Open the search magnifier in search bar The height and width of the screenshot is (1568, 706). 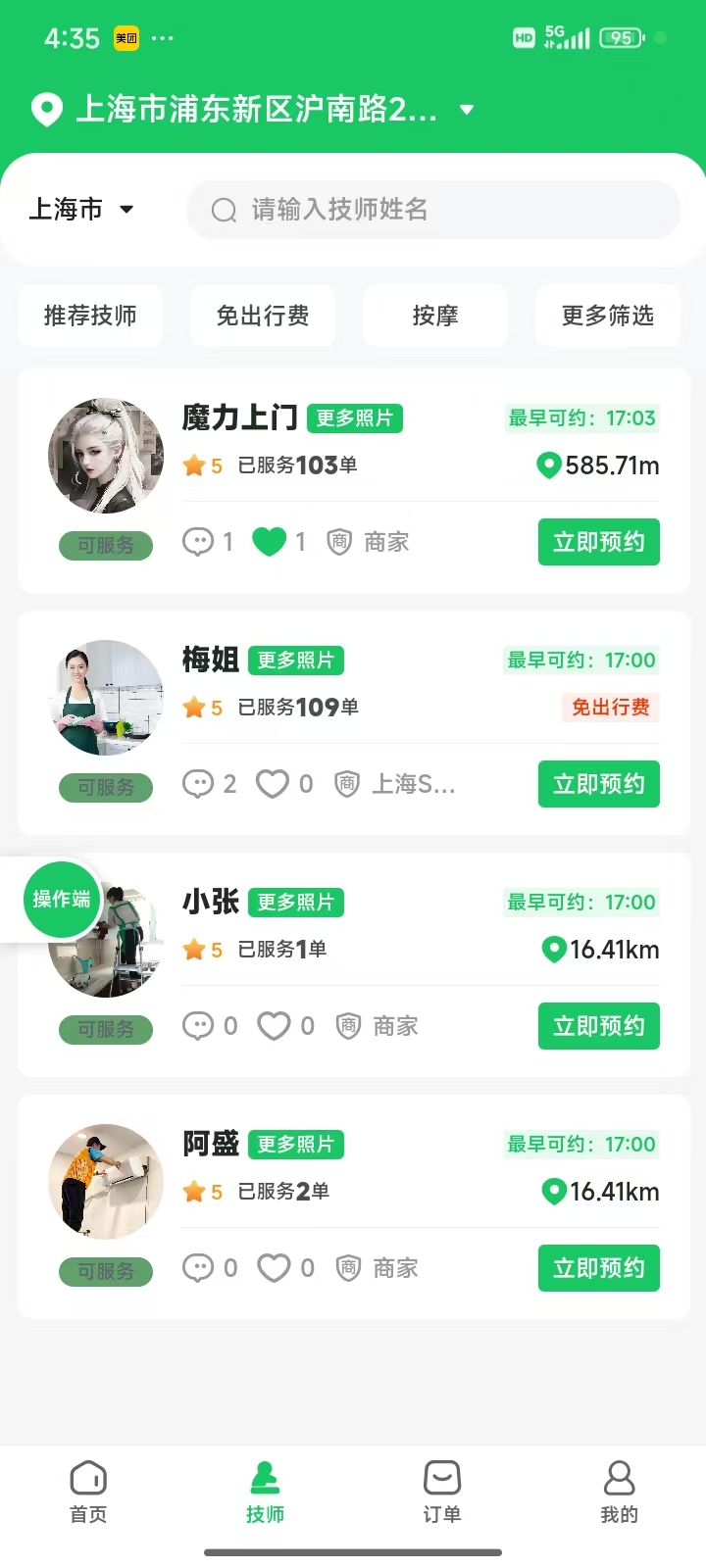(x=225, y=210)
